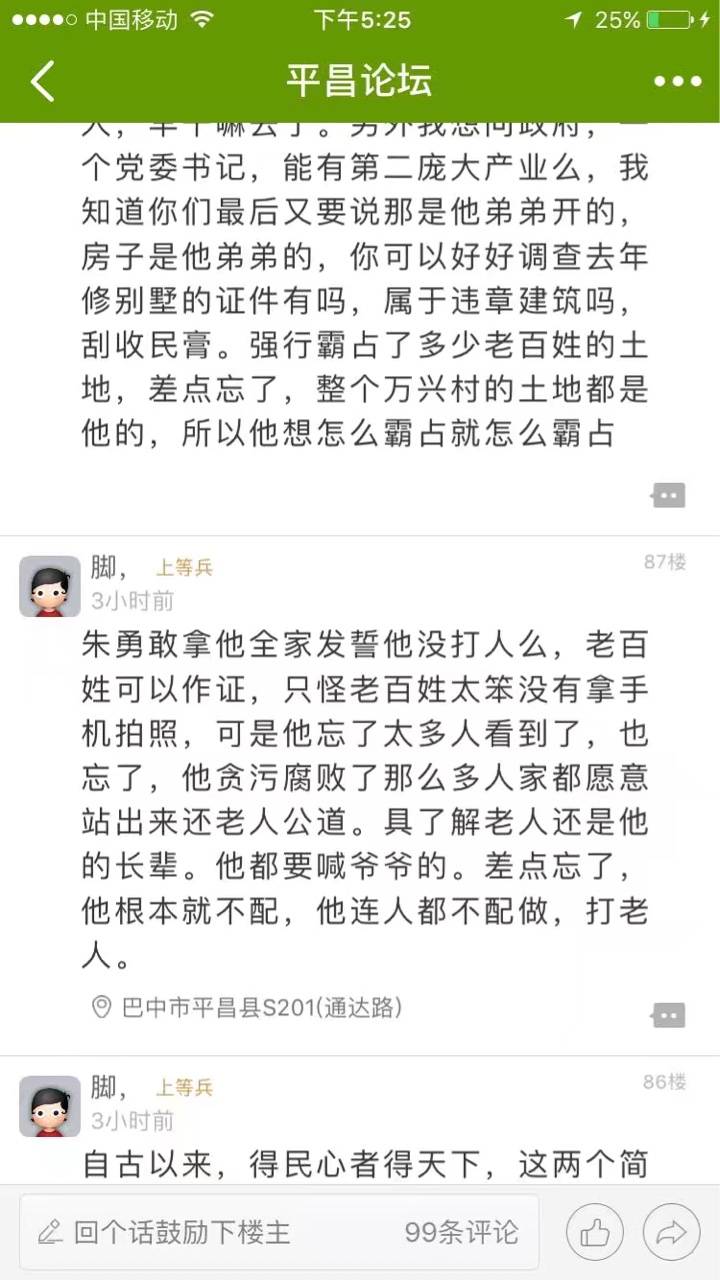Image resolution: width=720 pixels, height=1280 pixels.
Task: Reply via comment icon under topmost post
Action: click(x=668, y=494)
